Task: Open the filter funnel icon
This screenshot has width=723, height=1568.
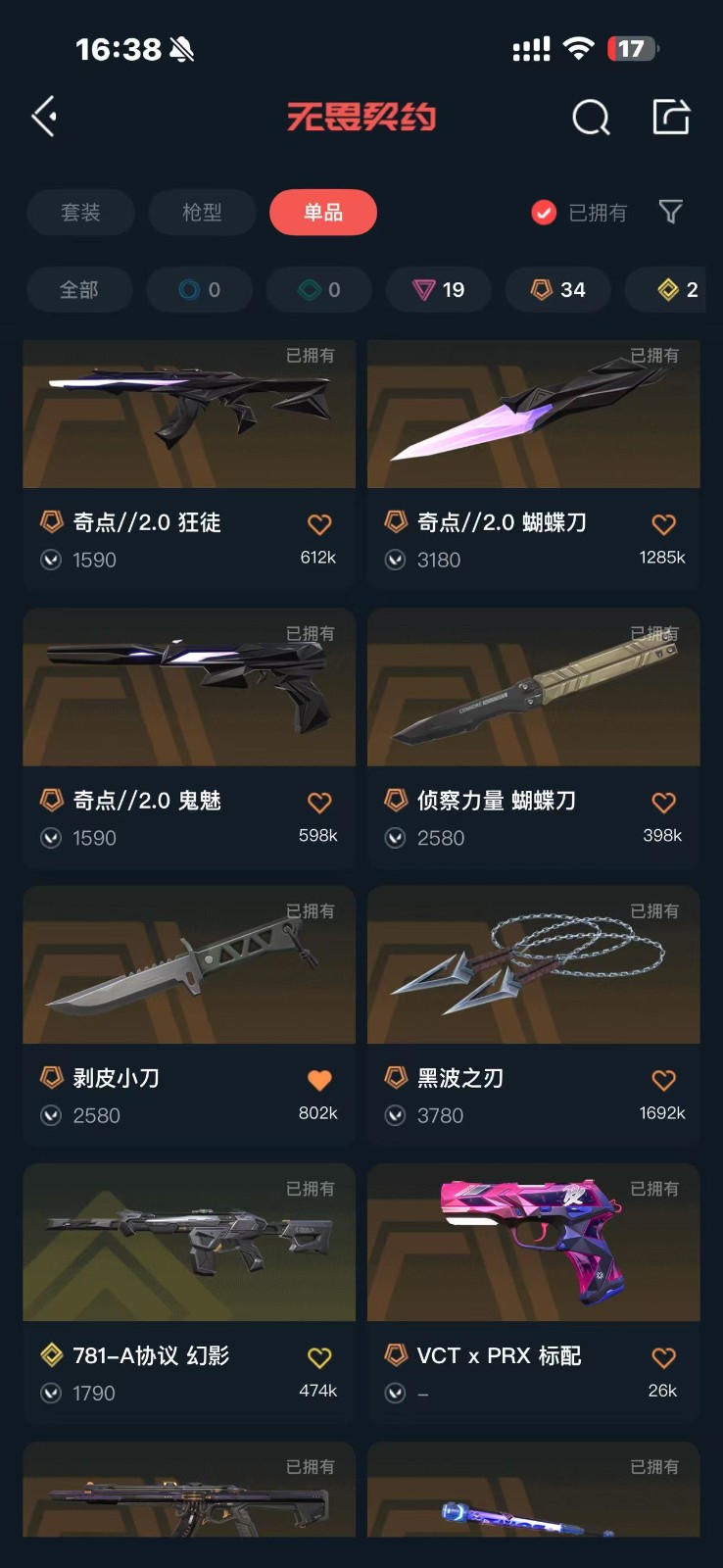Action: (671, 212)
